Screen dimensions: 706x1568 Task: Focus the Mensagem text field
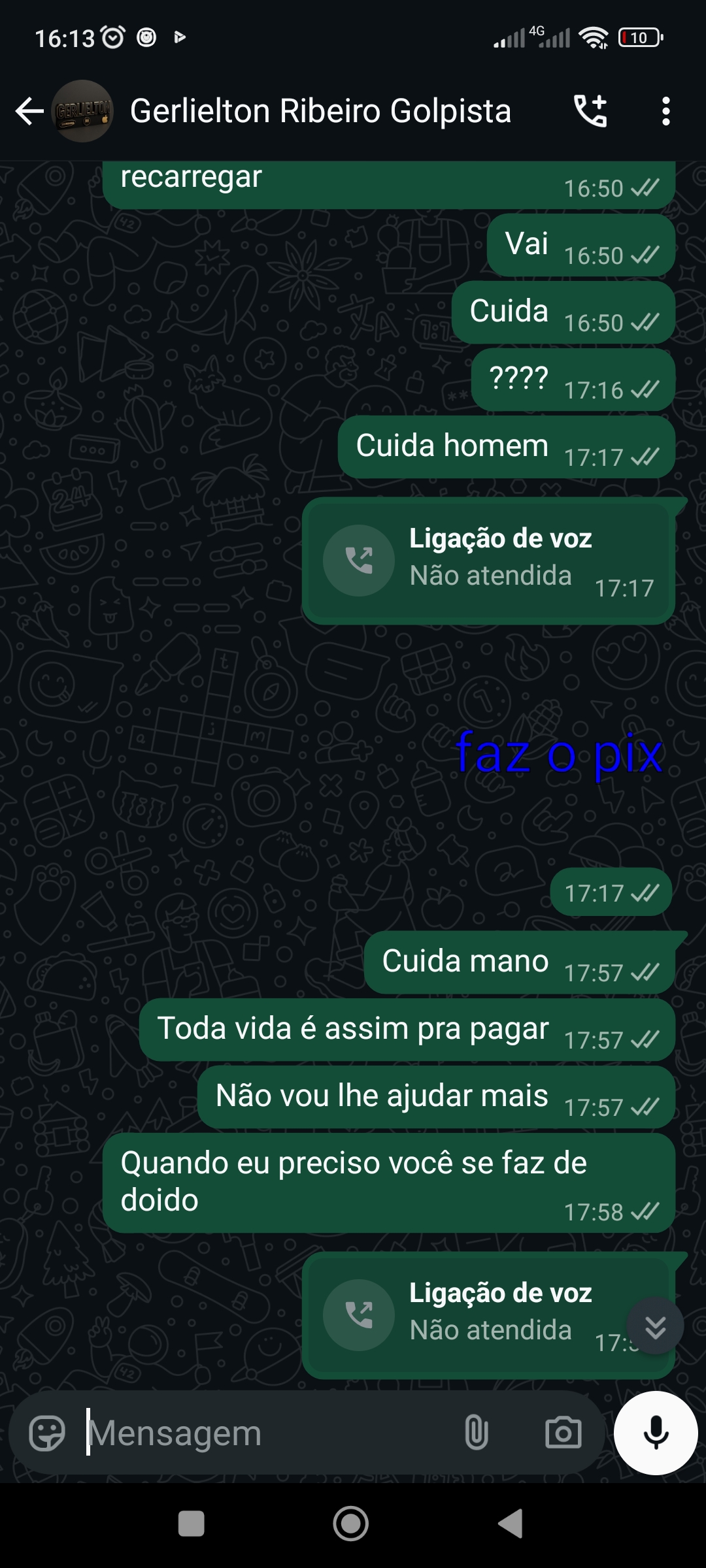pyautogui.click(x=261, y=1433)
